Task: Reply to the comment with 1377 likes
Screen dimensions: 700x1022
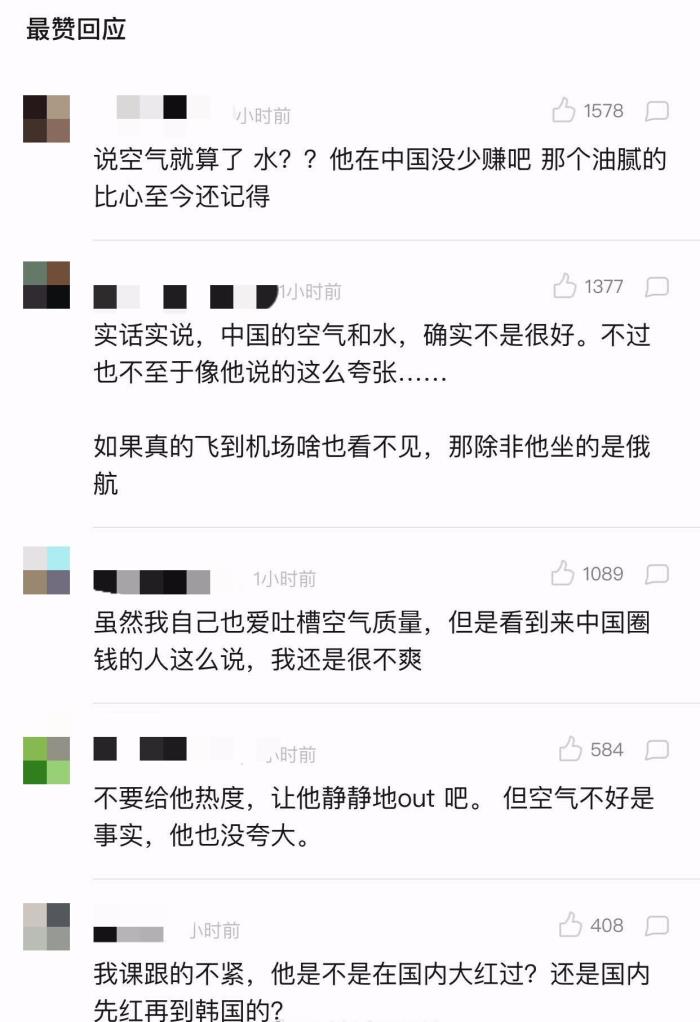Action: [x=657, y=287]
